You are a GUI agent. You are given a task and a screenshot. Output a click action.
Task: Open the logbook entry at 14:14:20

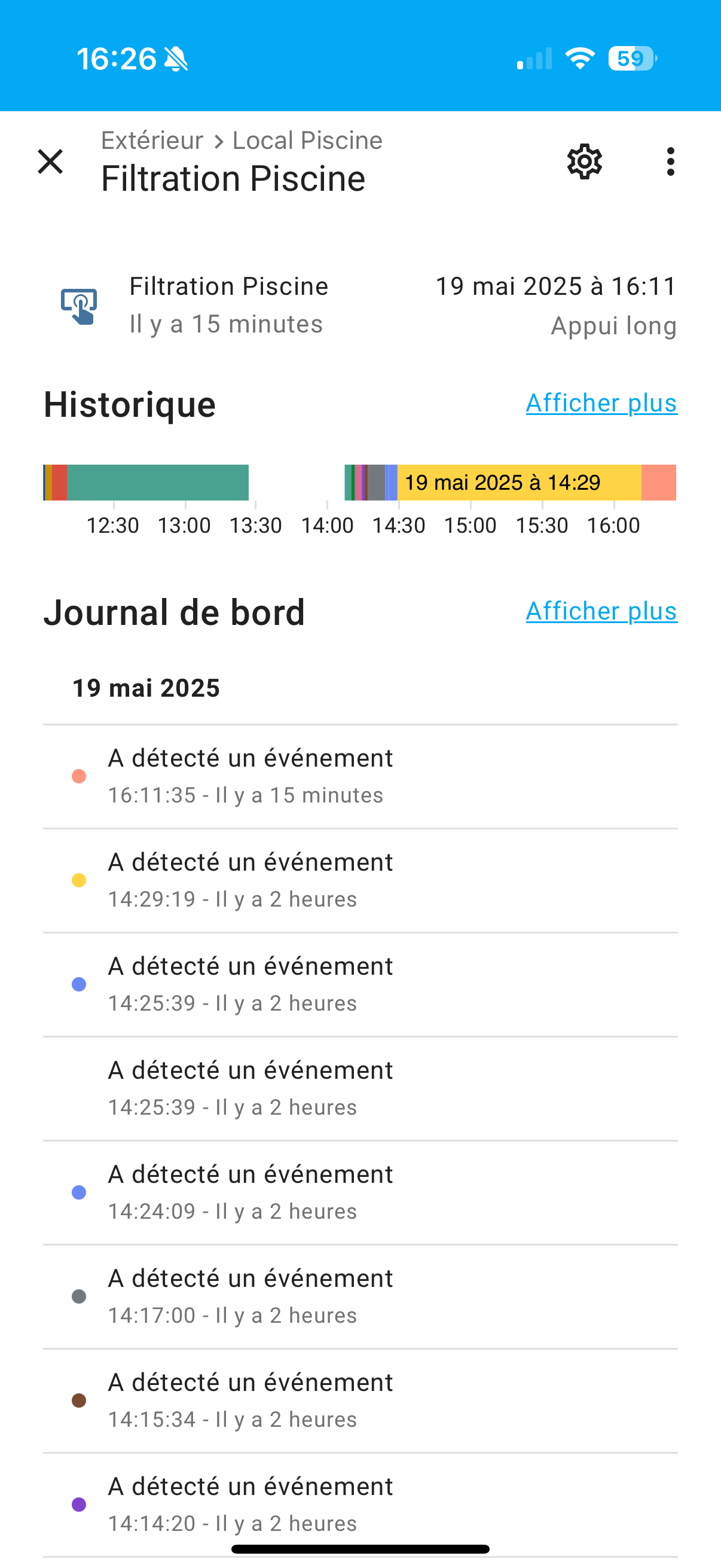(x=360, y=1505)
